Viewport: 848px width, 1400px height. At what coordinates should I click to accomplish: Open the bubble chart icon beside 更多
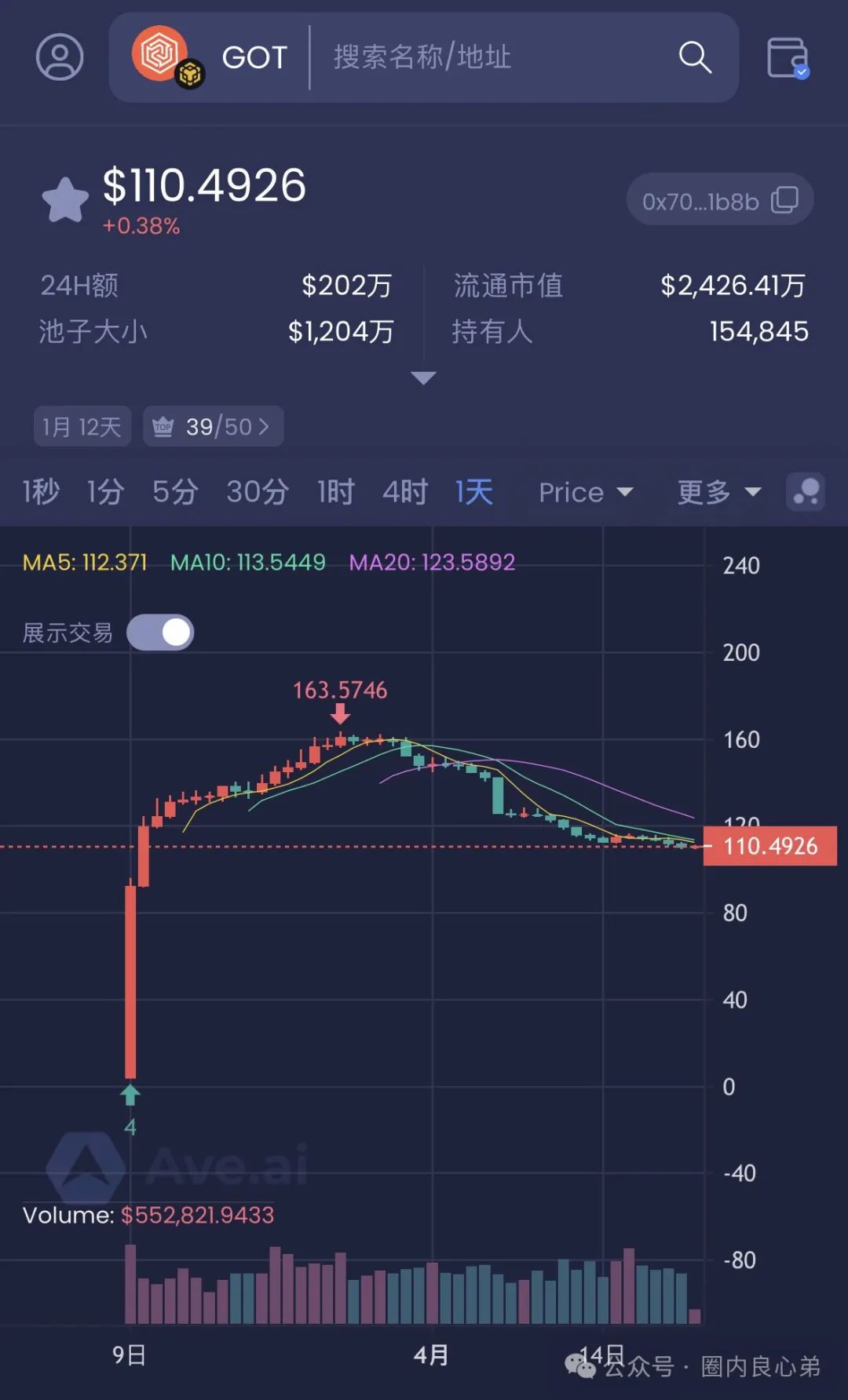(x=805, y=492)
